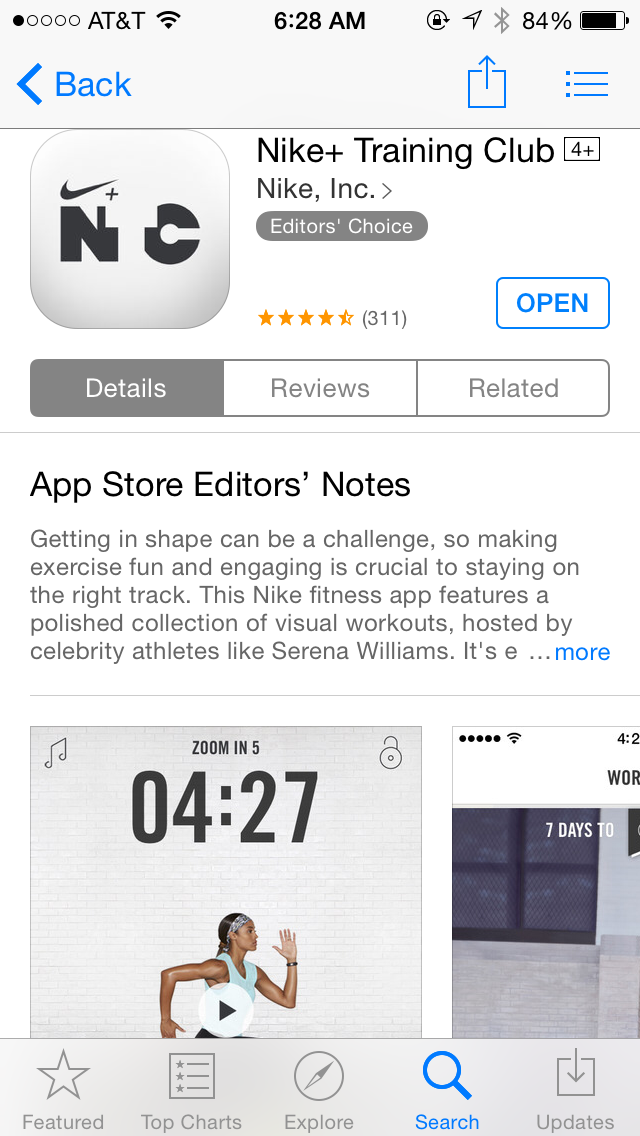
Task: Switch to the Reviews segment
Action: (320, 388)
